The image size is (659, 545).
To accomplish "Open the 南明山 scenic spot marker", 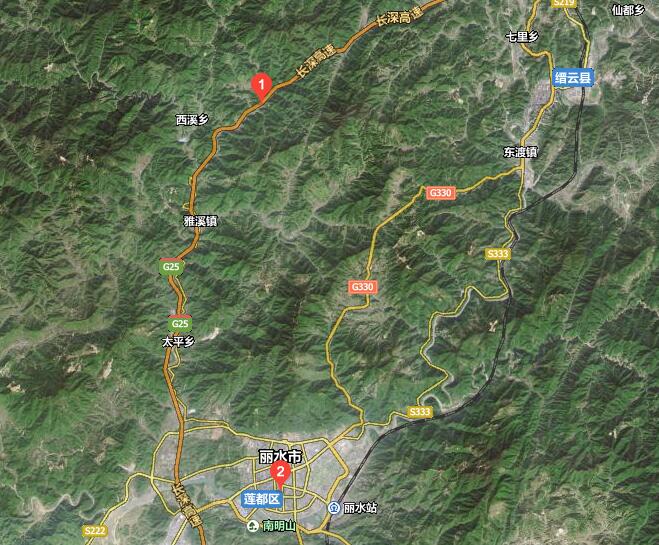I will point(254,525).
